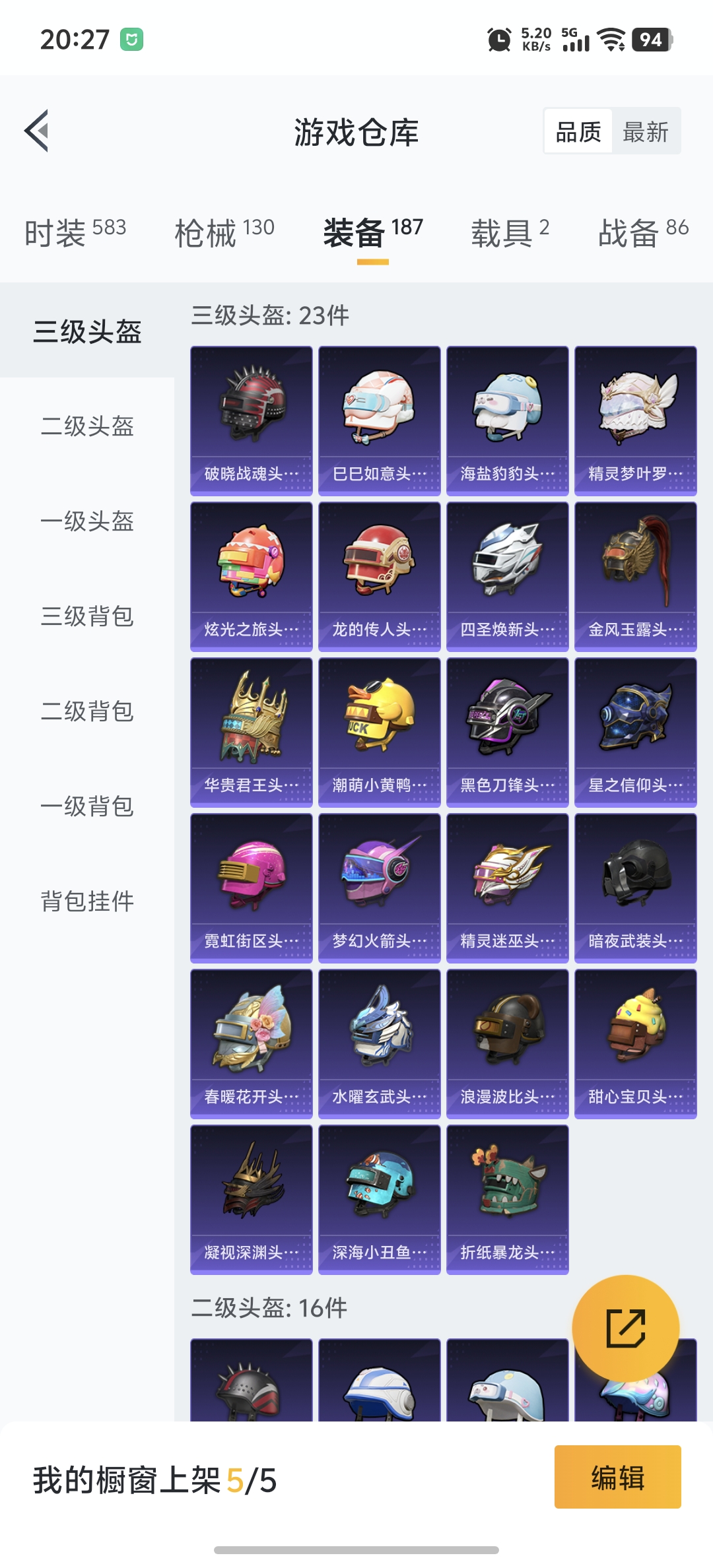Open the 破晓战魂 helmet item
Viewport: 713px width, 1568px height.
point(252,420)
